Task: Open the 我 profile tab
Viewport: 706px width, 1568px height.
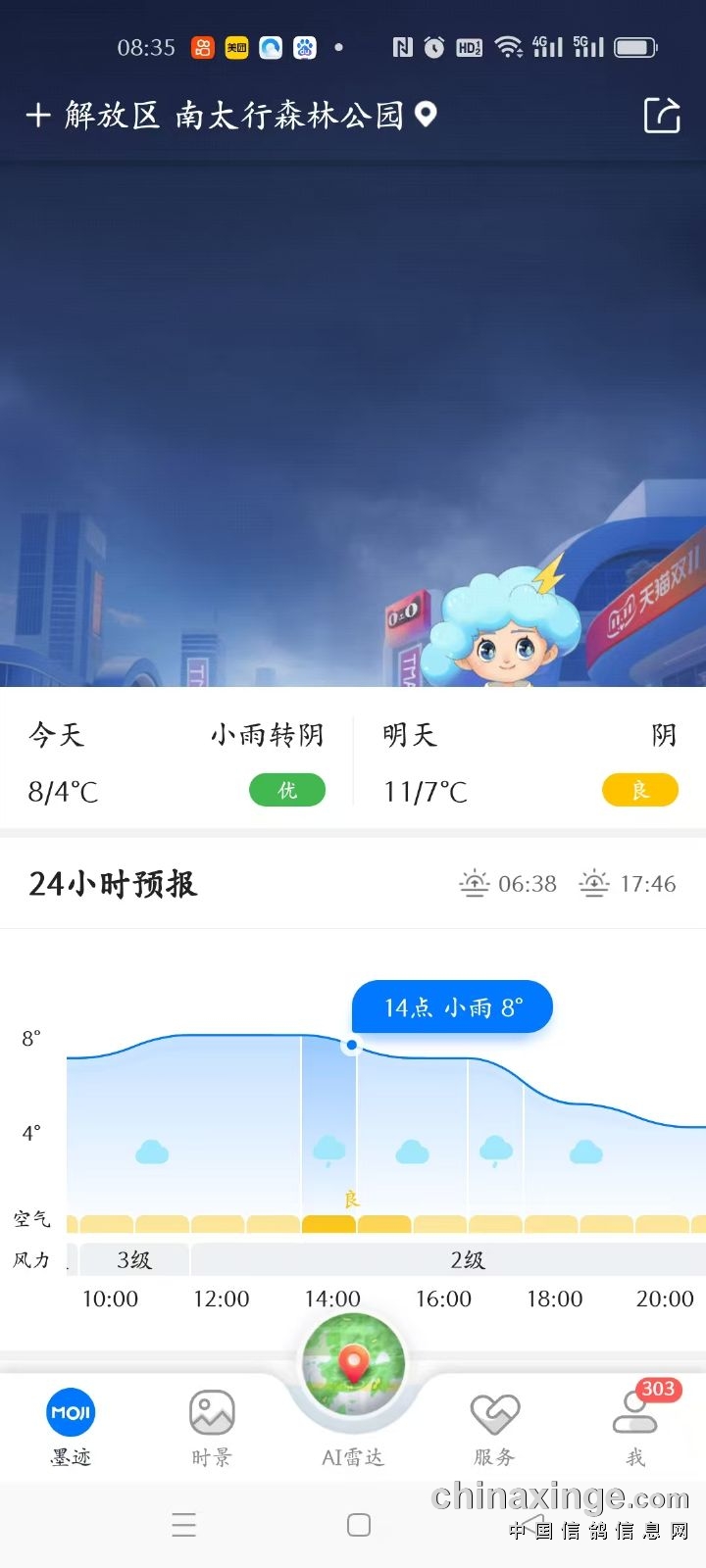Action: click(635, 1426)
